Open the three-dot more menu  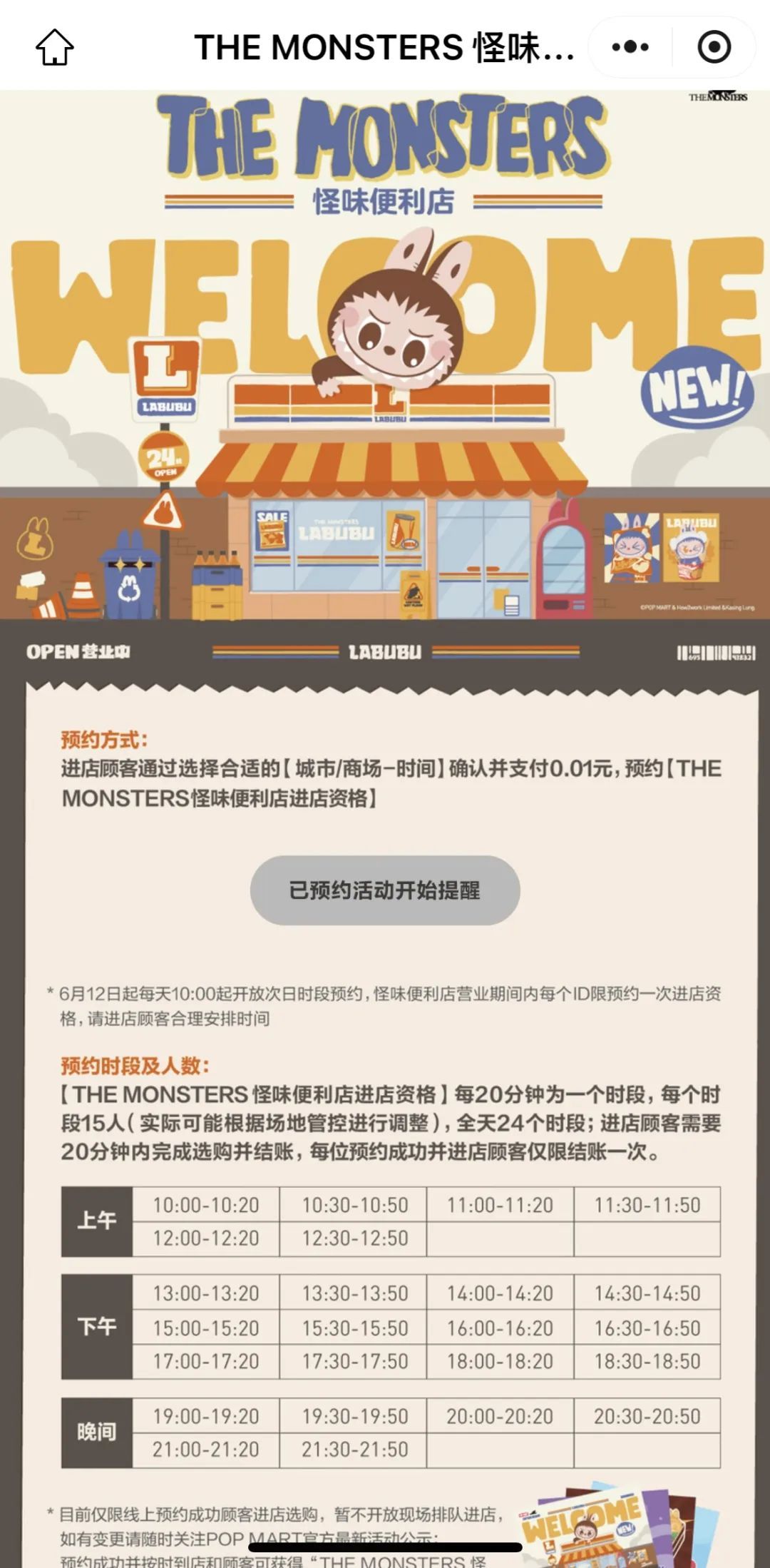pyautogui.click(x=630, y=47)
